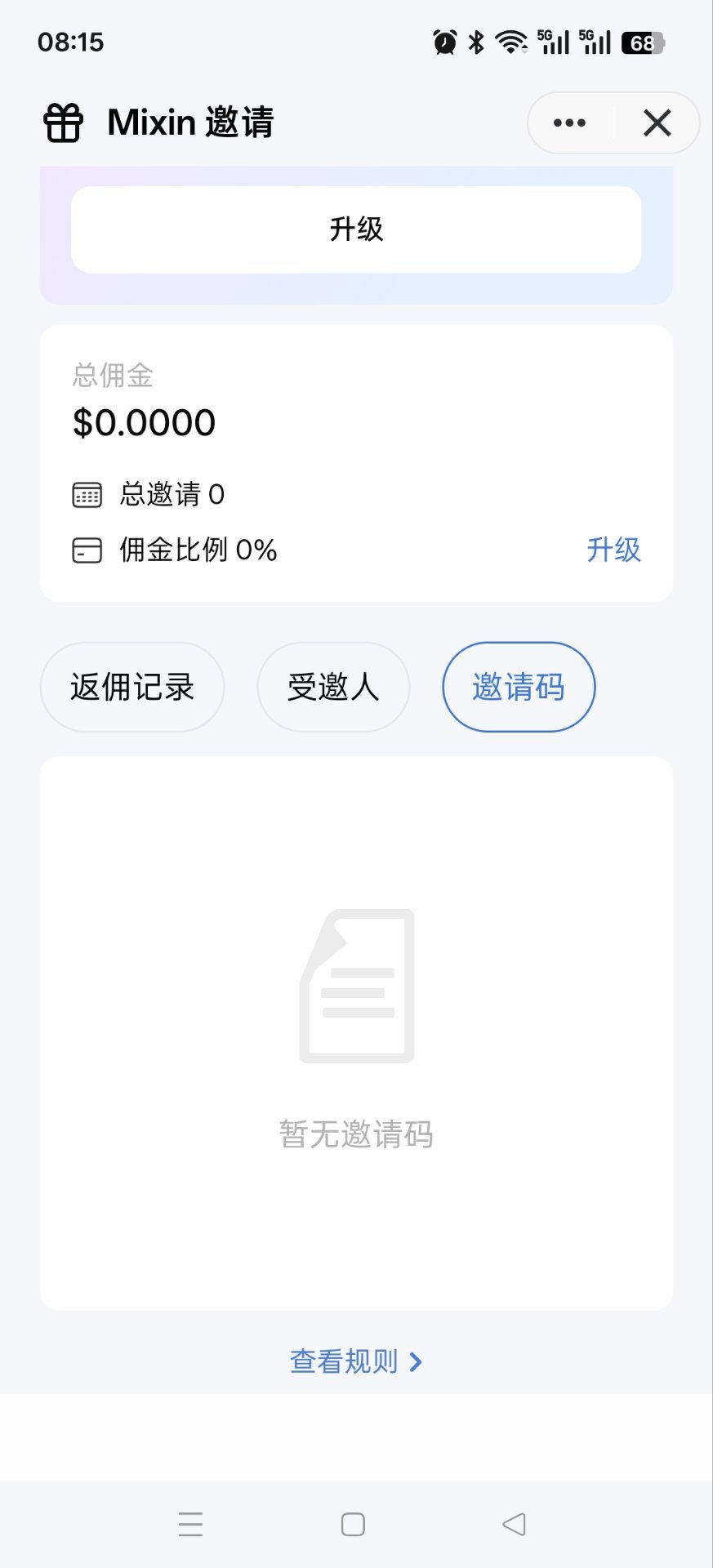This screenshot has height=1568, width=713.
Task: Select the 邀请码 tab
Action: coord(519,687)
